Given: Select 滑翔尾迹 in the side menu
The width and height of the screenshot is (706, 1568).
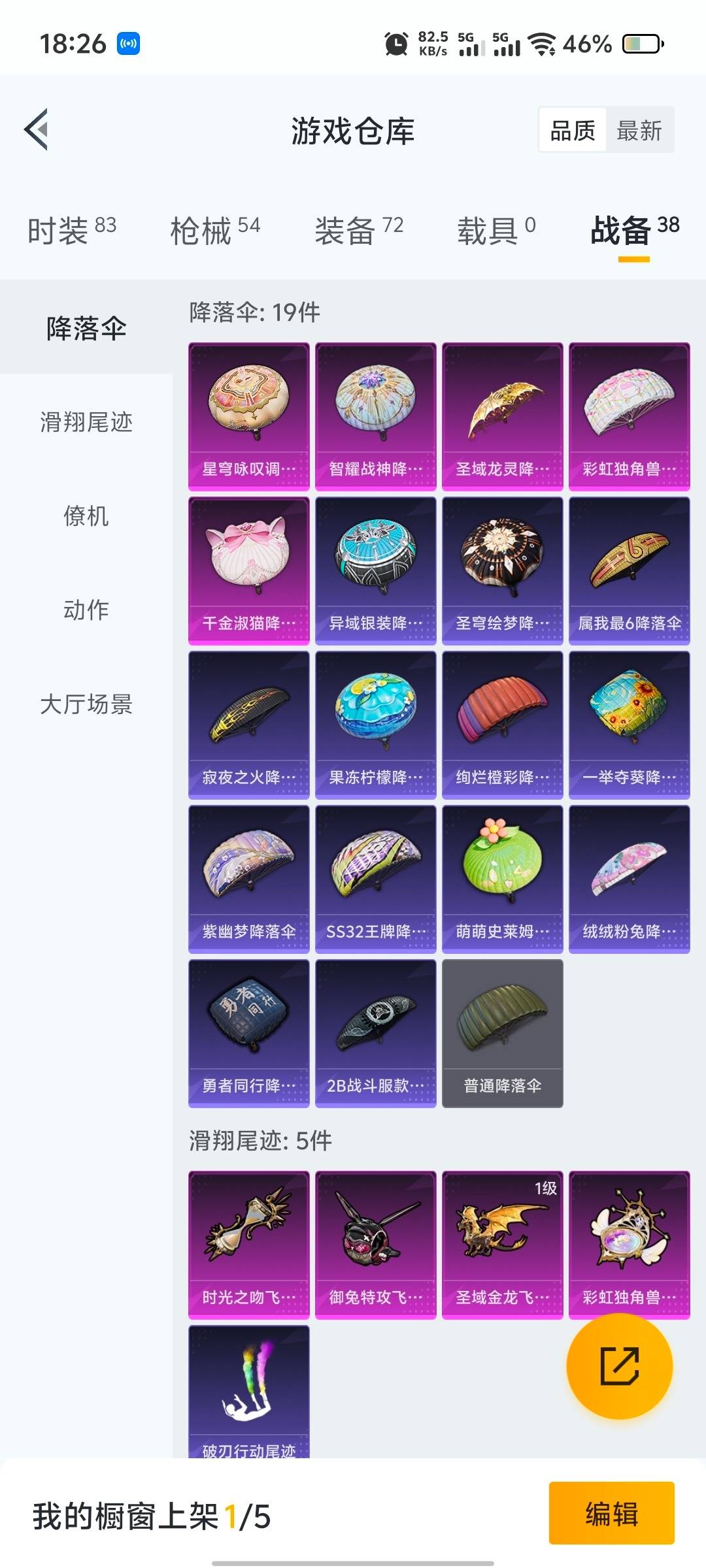Looking at the screenshot, I should point(86,421).
